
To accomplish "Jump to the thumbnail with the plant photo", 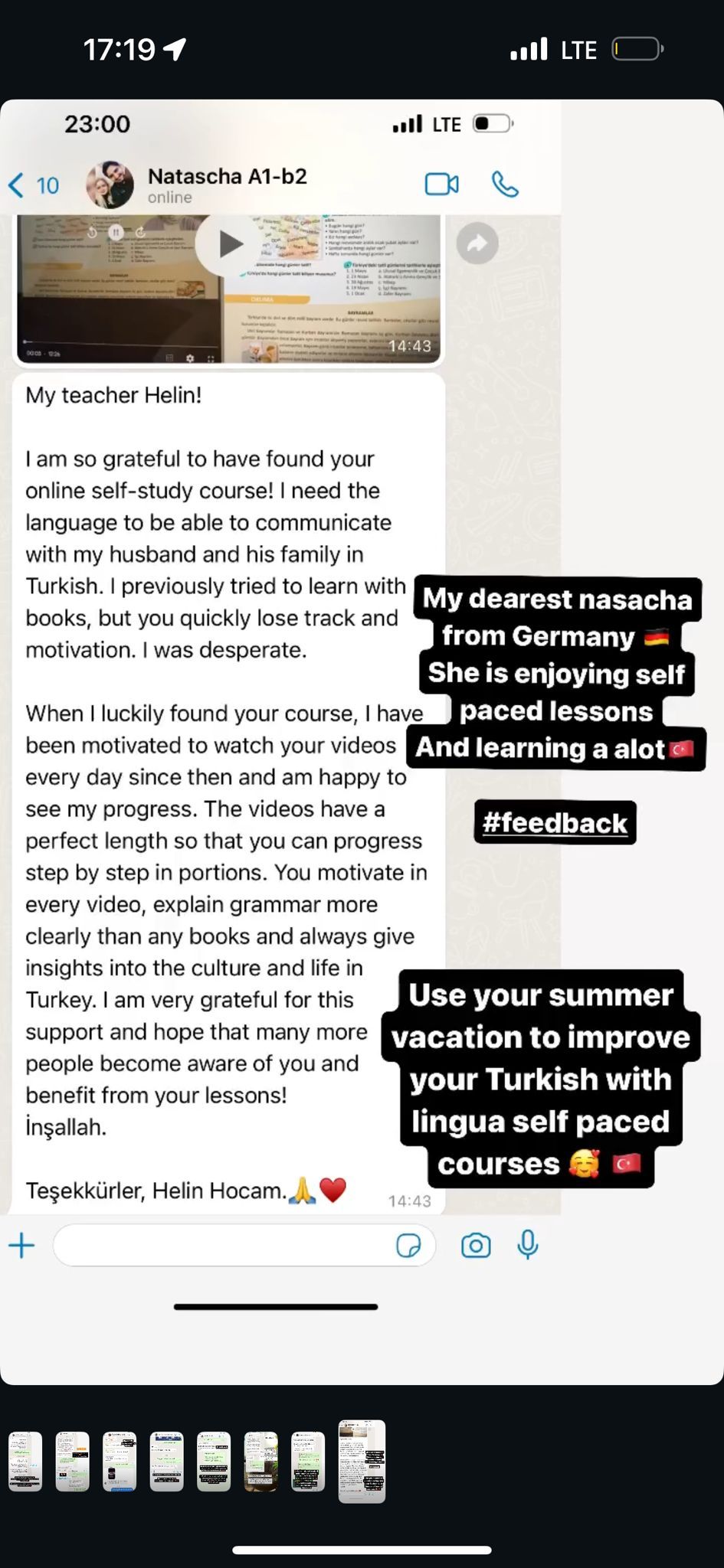I will click(260, 1461).
